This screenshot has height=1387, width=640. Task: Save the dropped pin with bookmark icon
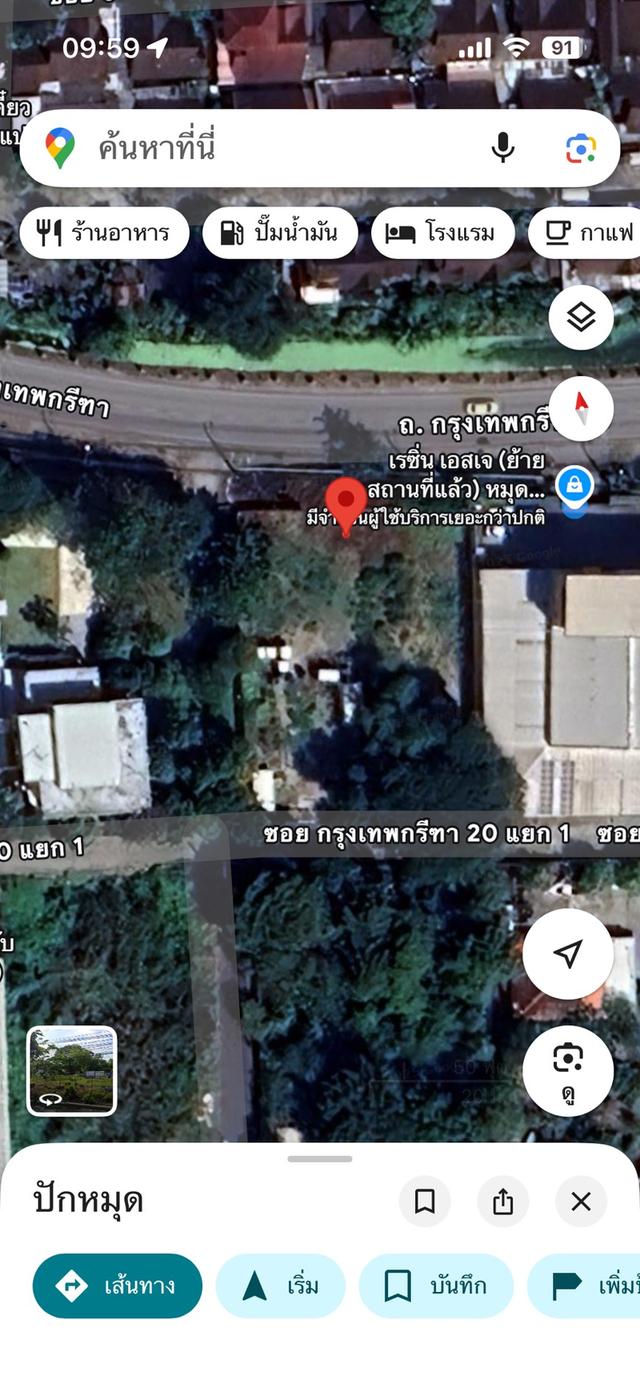tap(425, 1201)
